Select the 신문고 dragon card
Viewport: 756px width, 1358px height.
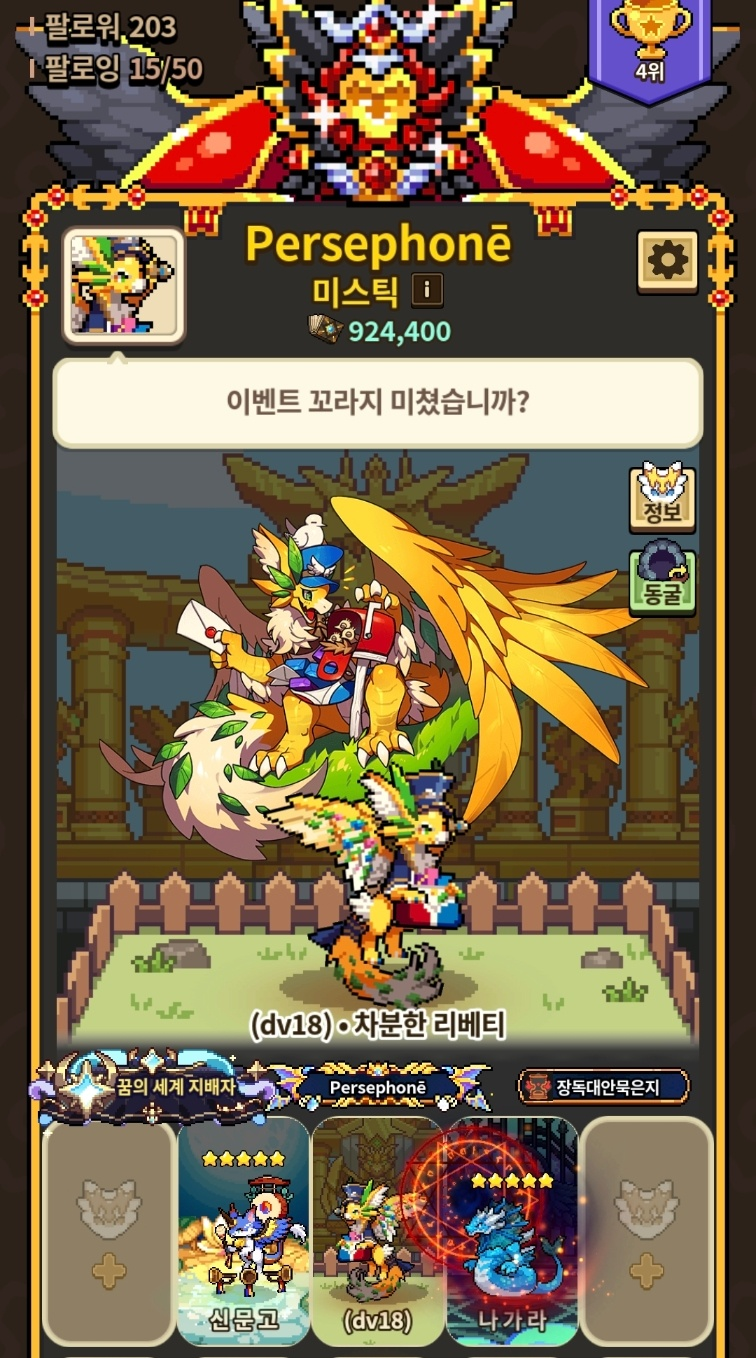[x=244, y=1231]
